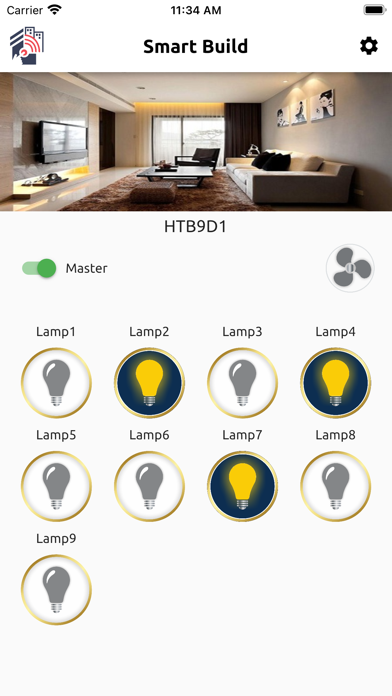The image size is (392, 696).
Task: Turn on Lamp3 bulb
Action: tap(242, 383)
